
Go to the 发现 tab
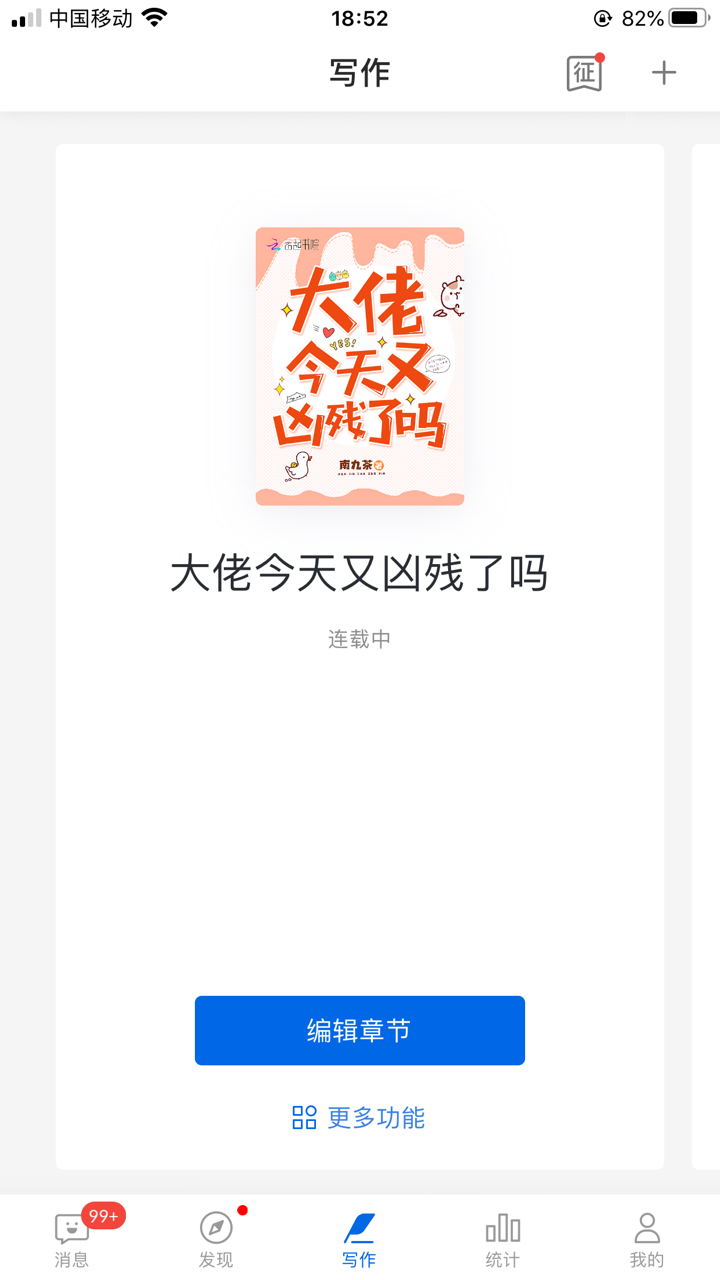click(216, 1239)
